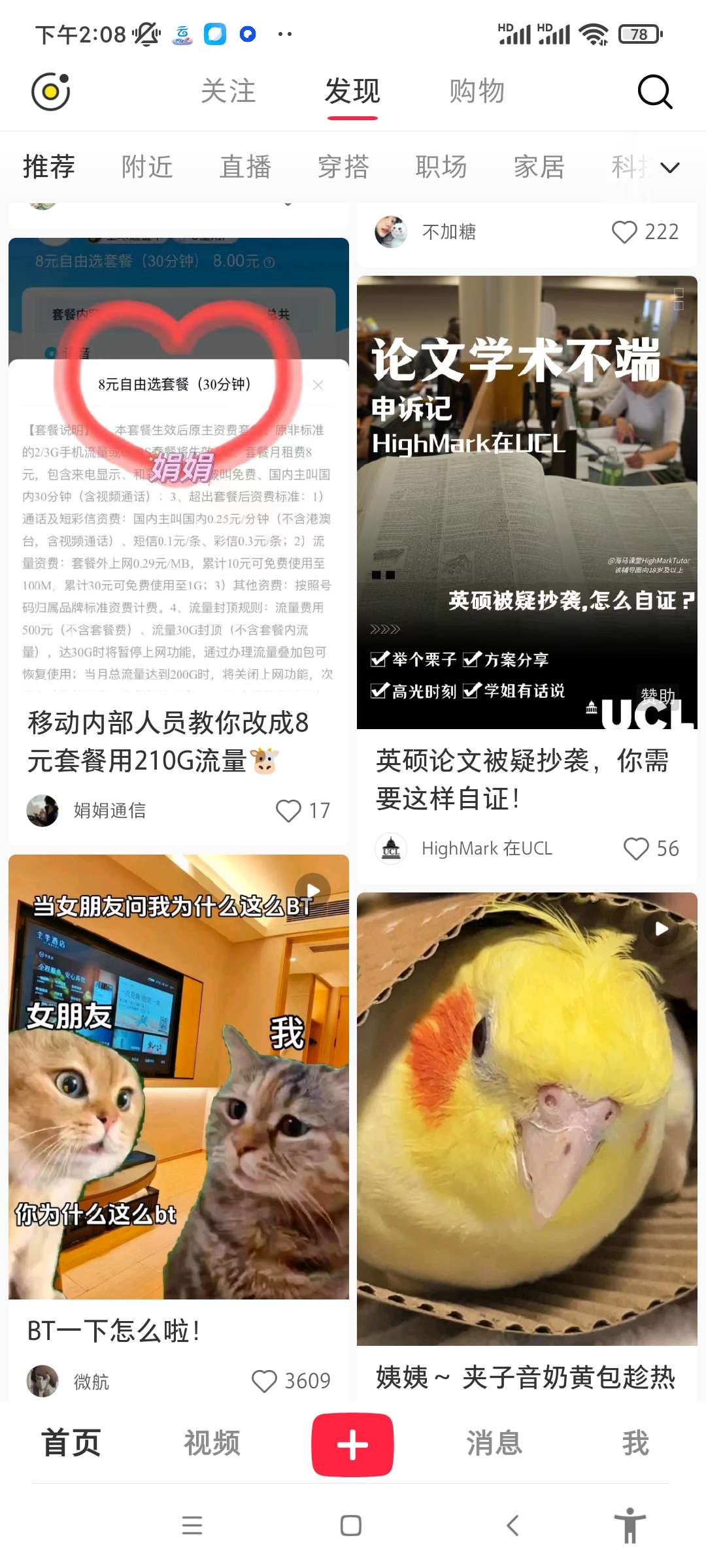Screen dimensions: 706x1568
Task: Like the post by 娟娟通信
Action: point(288,811)
